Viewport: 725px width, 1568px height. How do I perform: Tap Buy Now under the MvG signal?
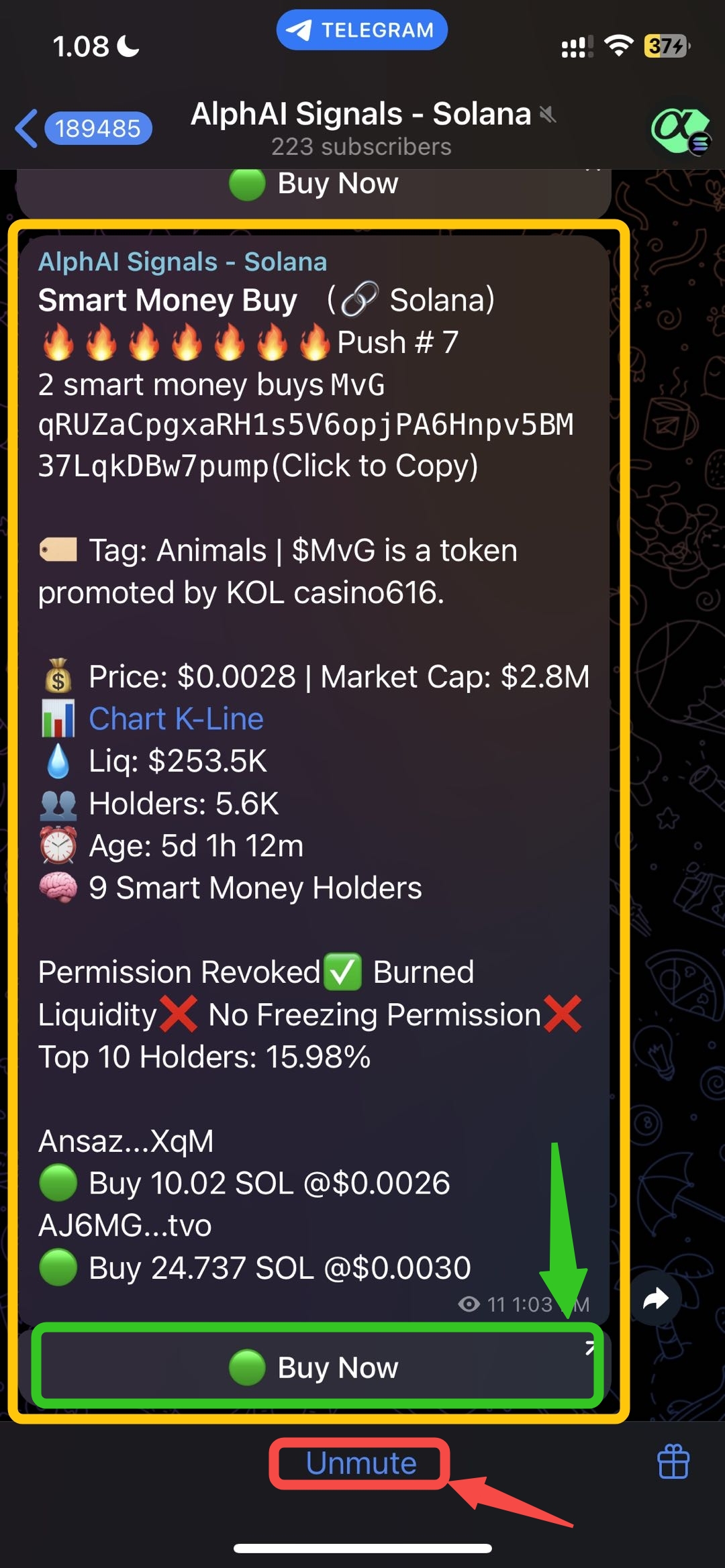coord(316,1367)
